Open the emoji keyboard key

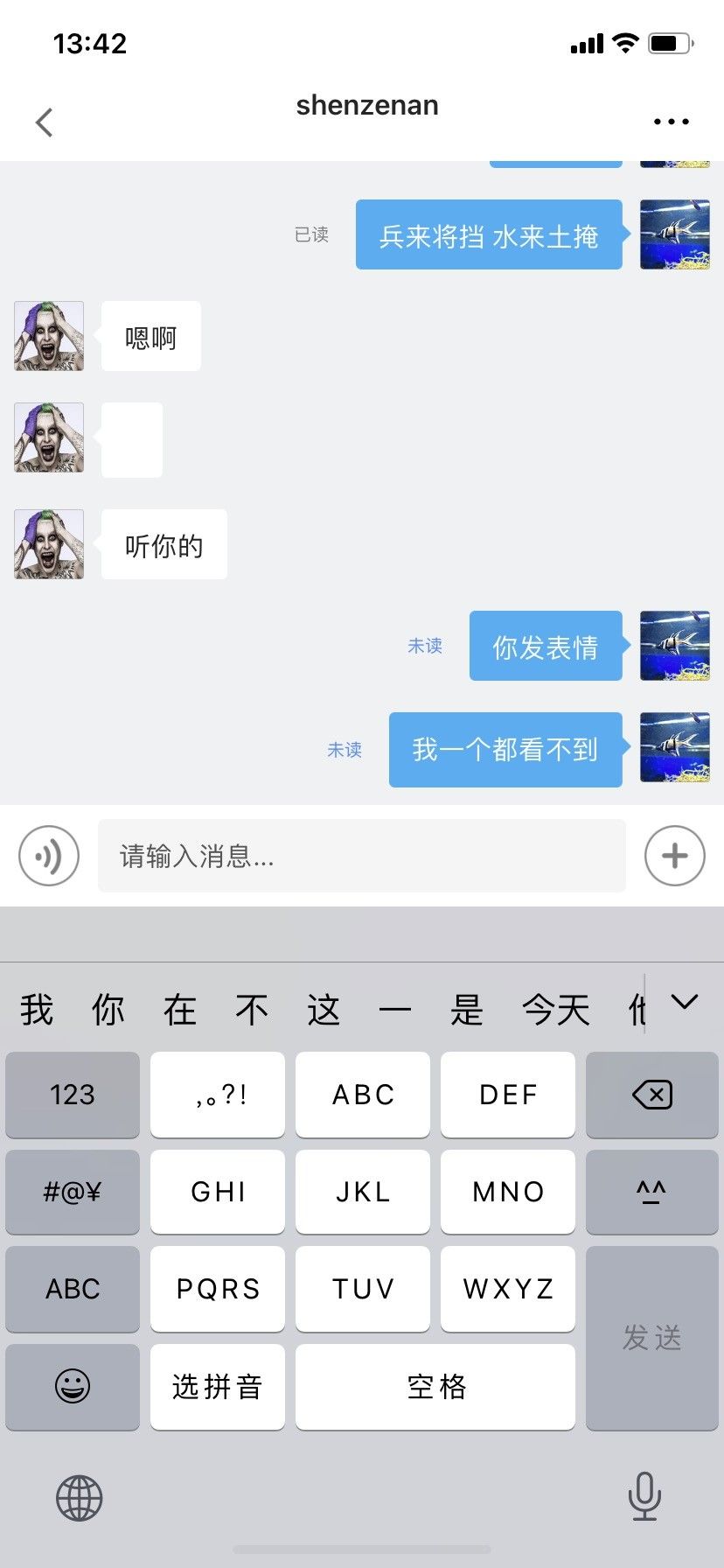[73, 1387]
